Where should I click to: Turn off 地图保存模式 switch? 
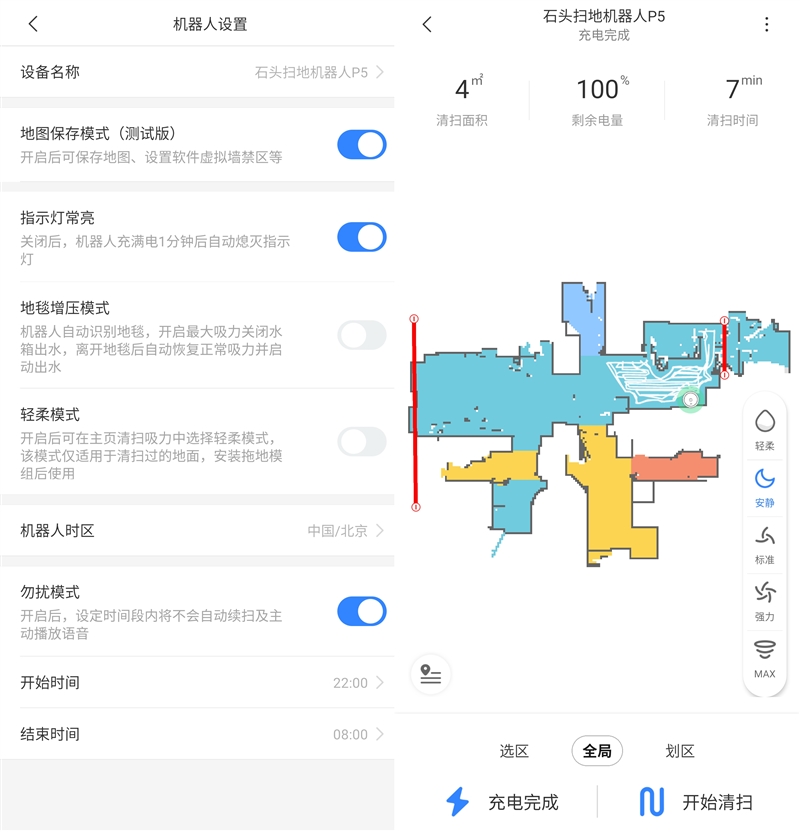(361, 144)
